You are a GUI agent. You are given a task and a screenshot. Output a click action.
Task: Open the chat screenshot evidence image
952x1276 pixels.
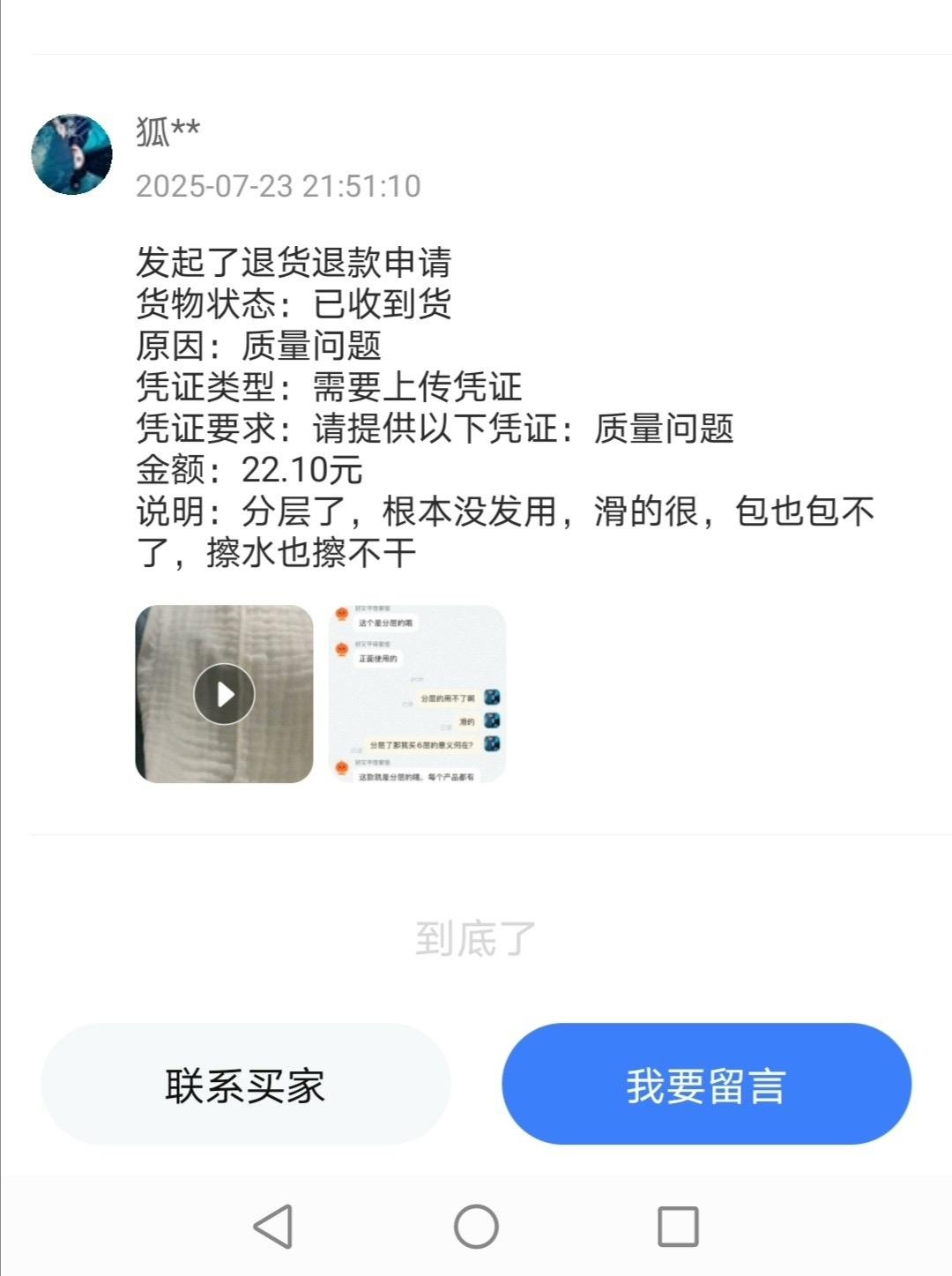[x=417, y=694]
